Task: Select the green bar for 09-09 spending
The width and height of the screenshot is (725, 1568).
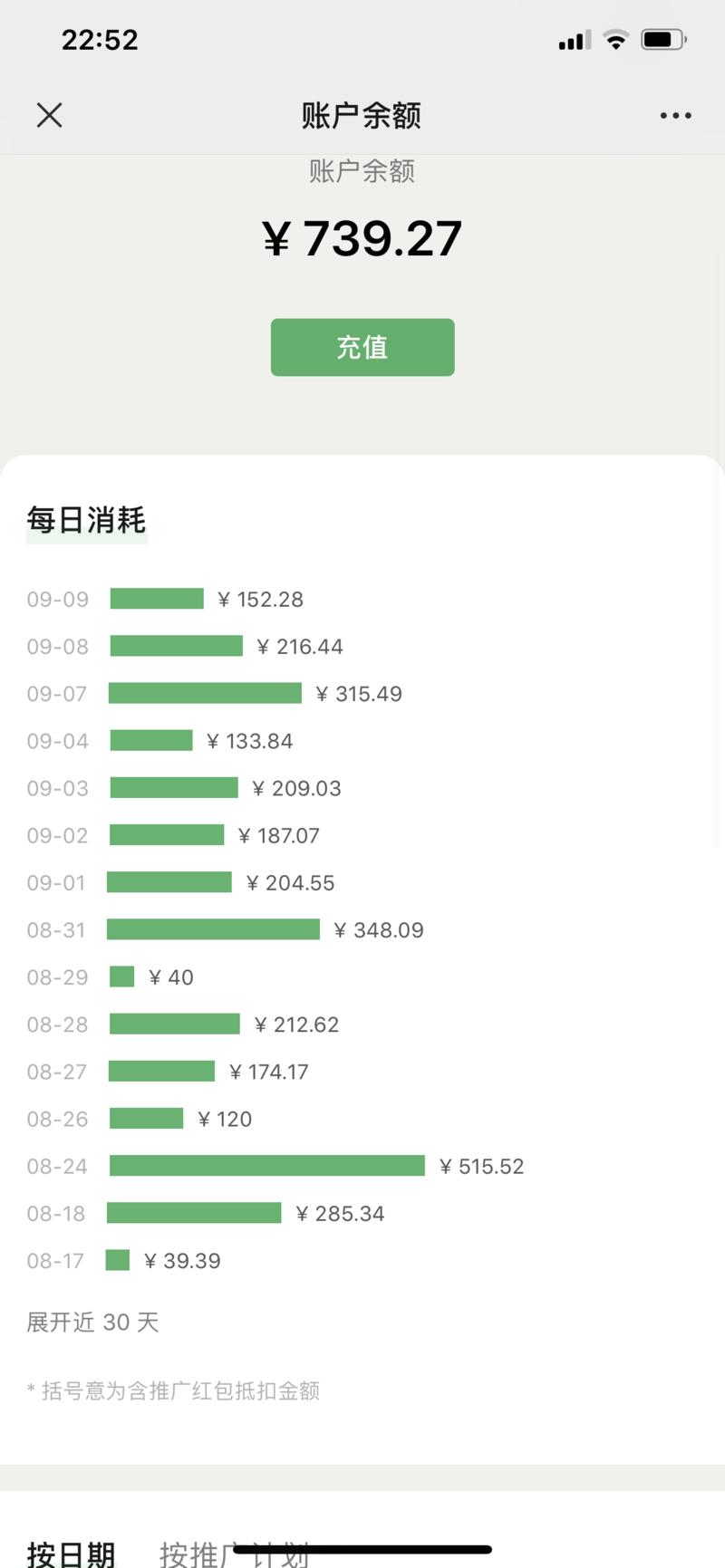Action: pos(157,599)
